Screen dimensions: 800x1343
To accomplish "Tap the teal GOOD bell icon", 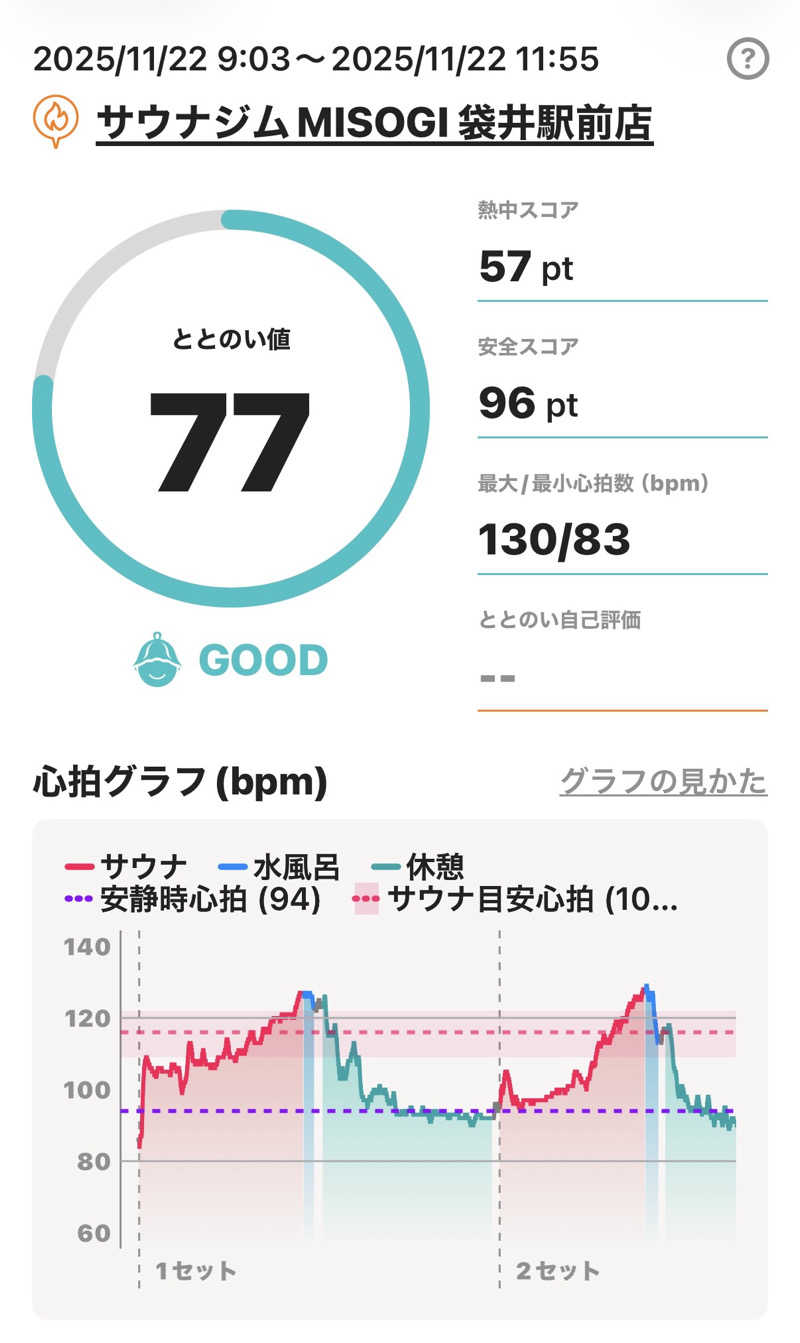I will click(156, 658).
